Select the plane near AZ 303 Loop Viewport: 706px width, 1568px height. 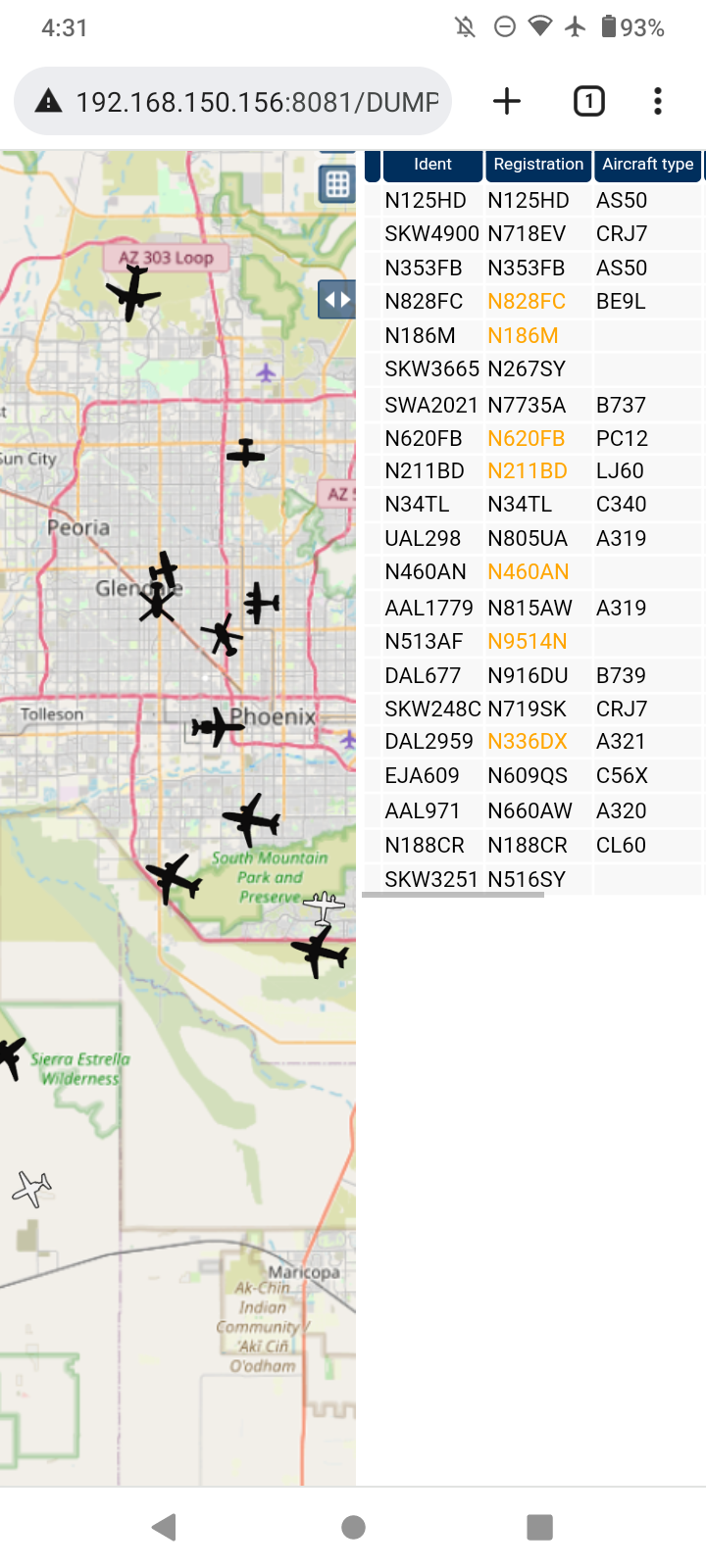pos(132,292)
